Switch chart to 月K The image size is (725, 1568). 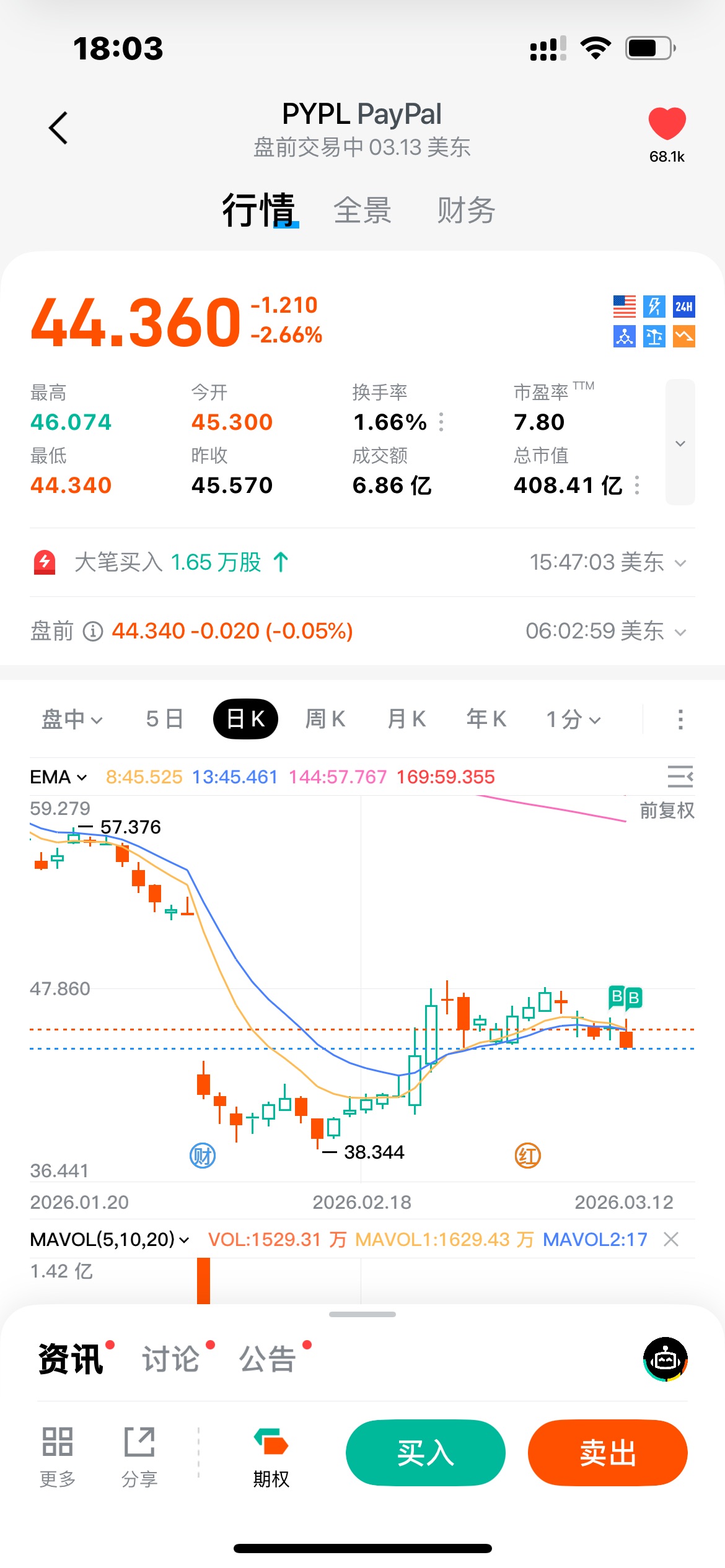point(406,720)
